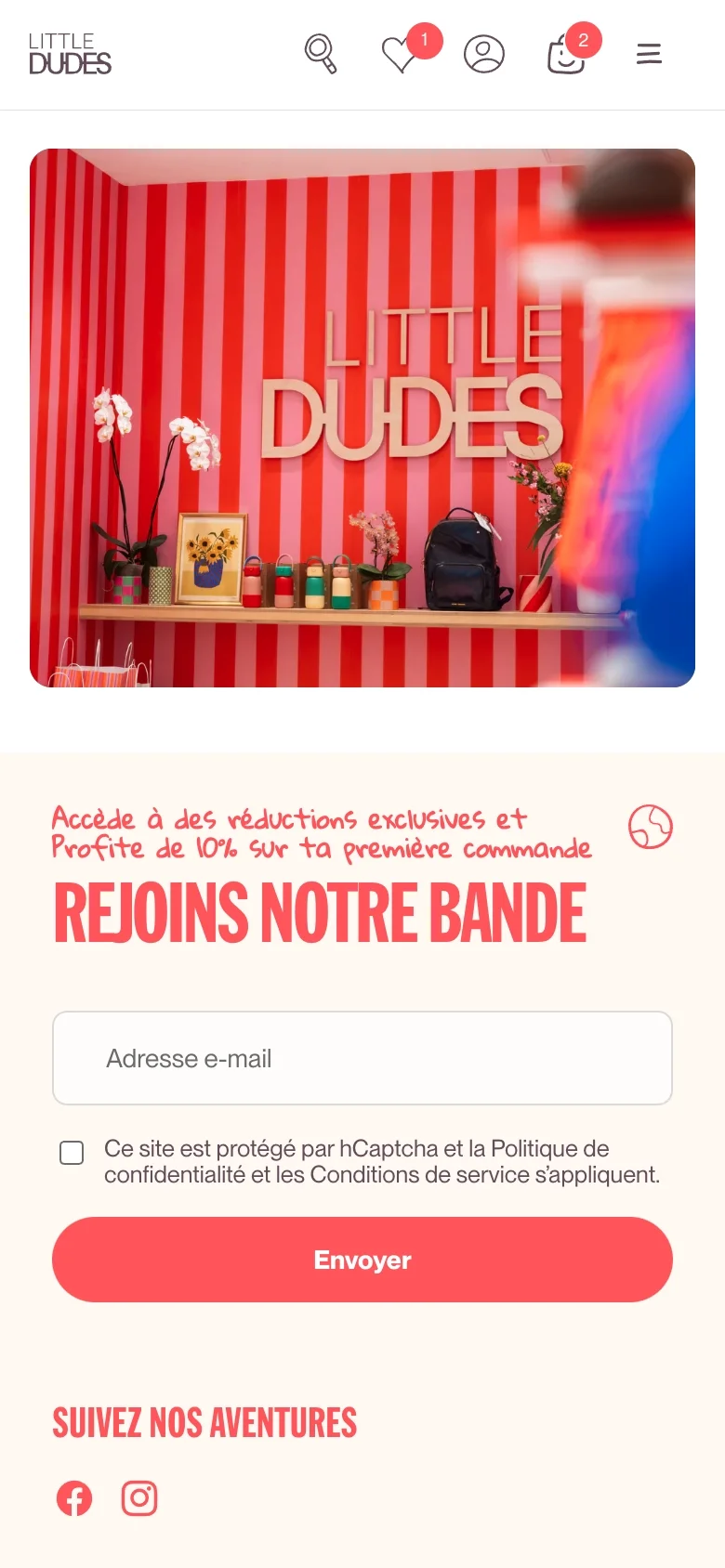Check the hCaptcha privacy policy checkbox

tap(72, 1153)
